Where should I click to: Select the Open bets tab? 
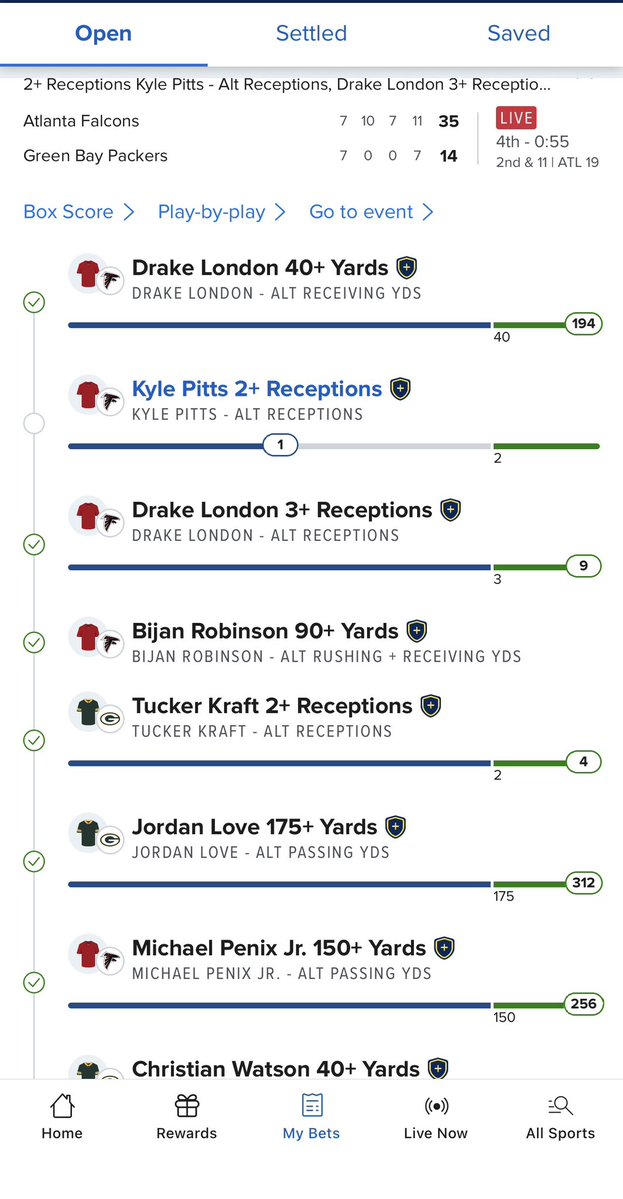pos(103,34)
